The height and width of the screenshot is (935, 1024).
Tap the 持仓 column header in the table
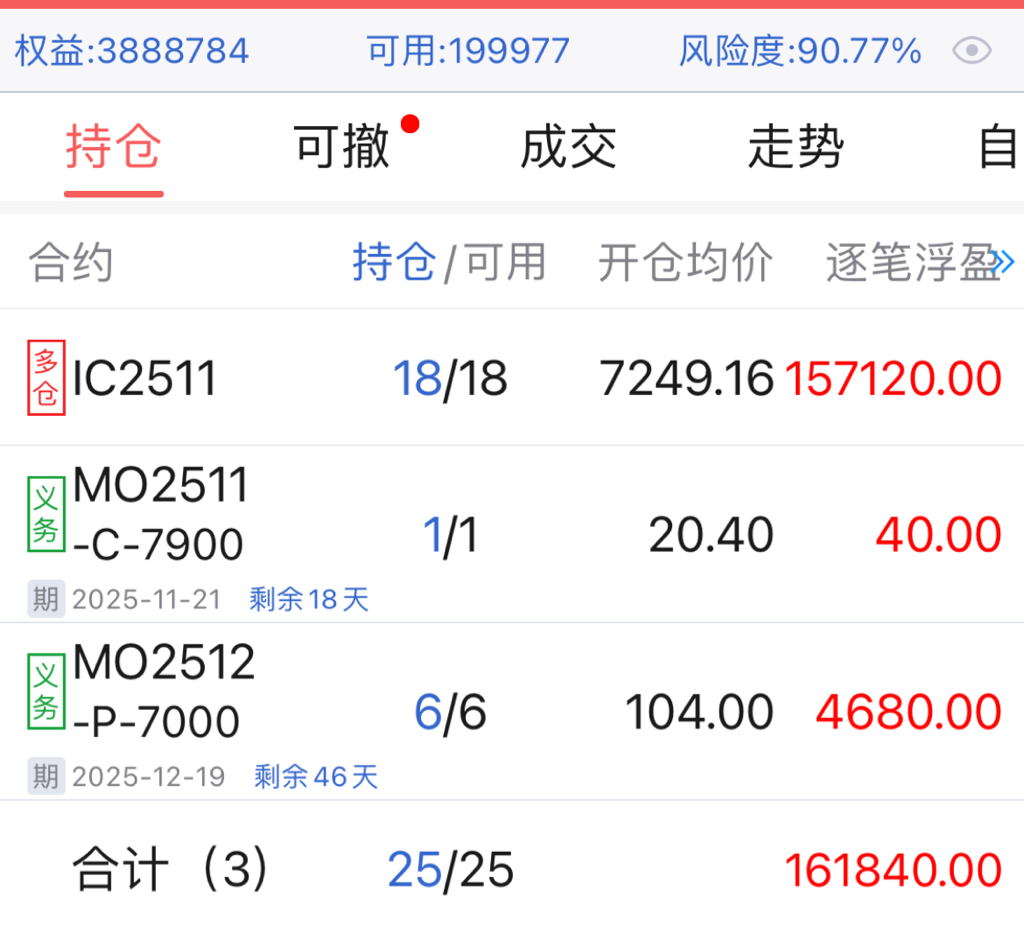[394, 263]
